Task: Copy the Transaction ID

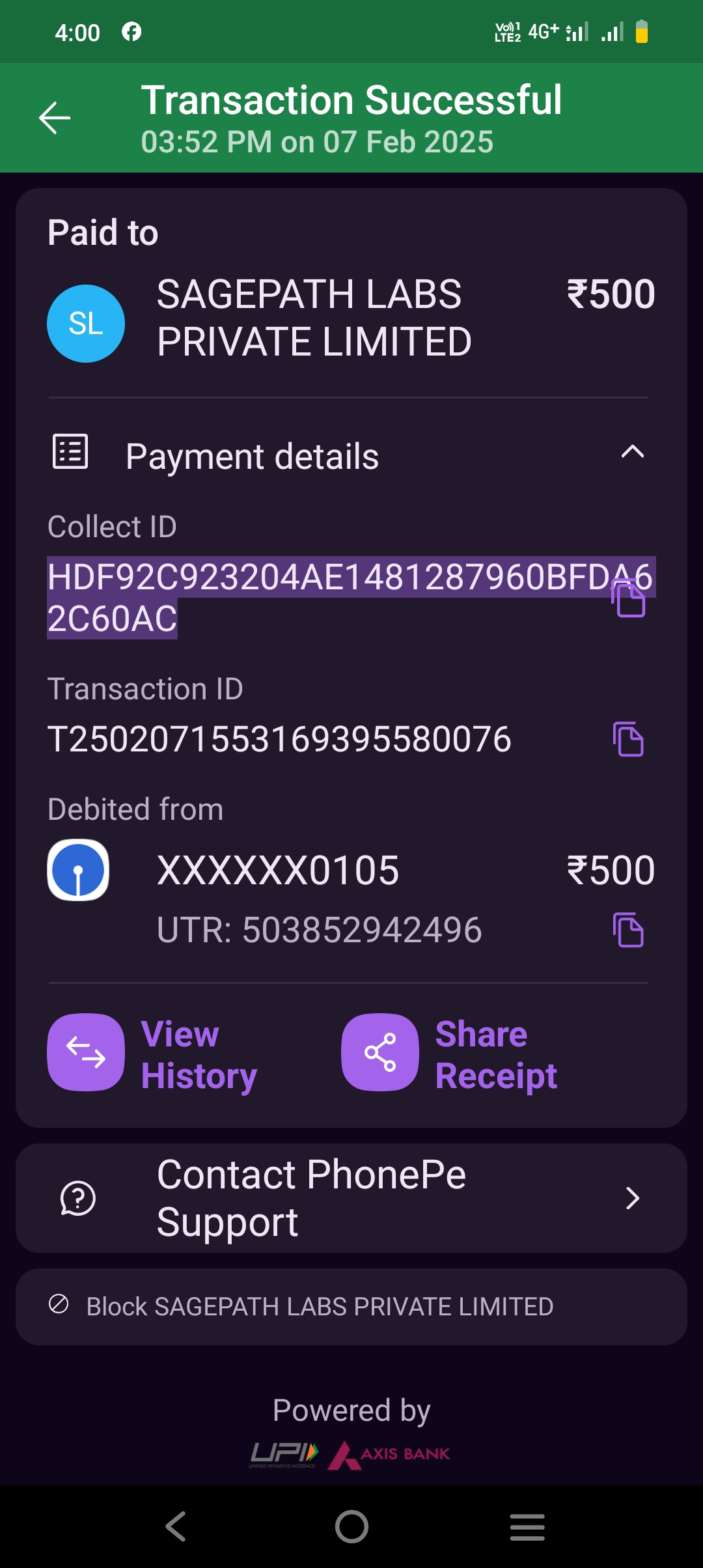Action: (629, 739)
